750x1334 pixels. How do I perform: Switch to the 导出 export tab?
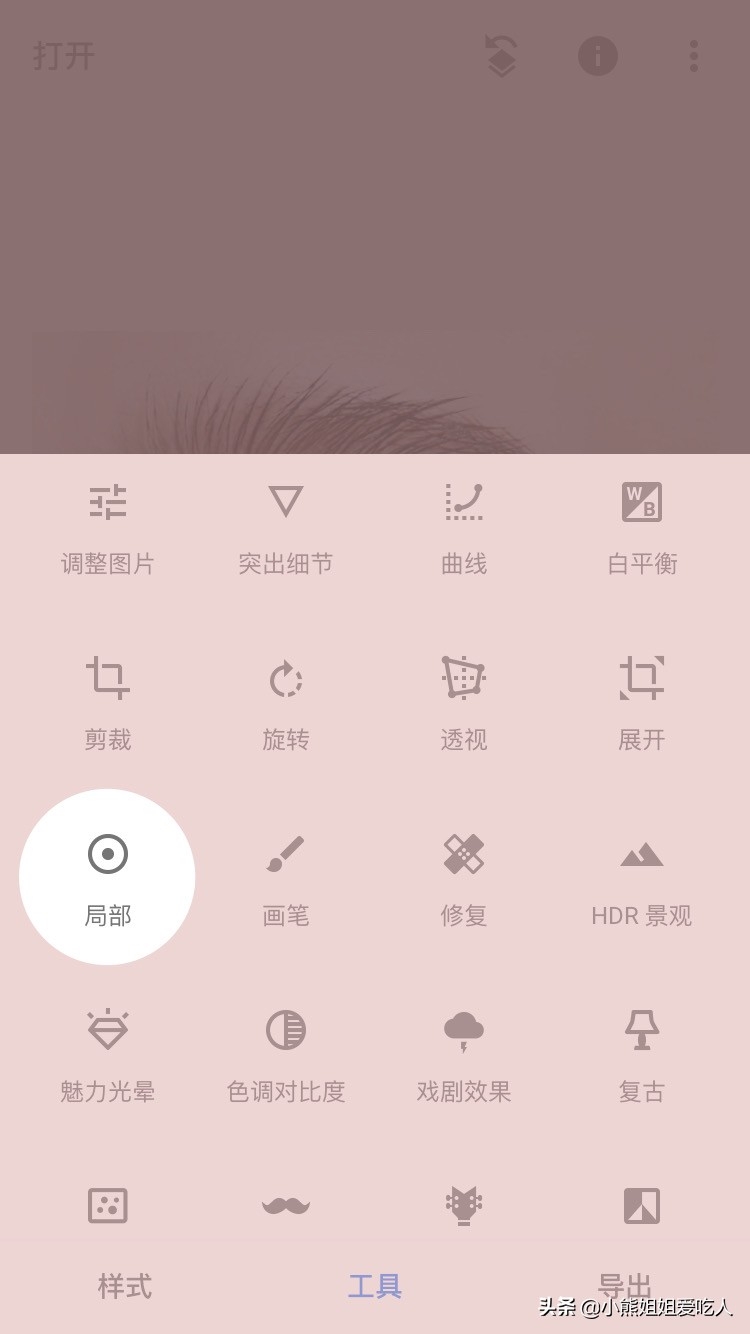tap(625, 1284)
